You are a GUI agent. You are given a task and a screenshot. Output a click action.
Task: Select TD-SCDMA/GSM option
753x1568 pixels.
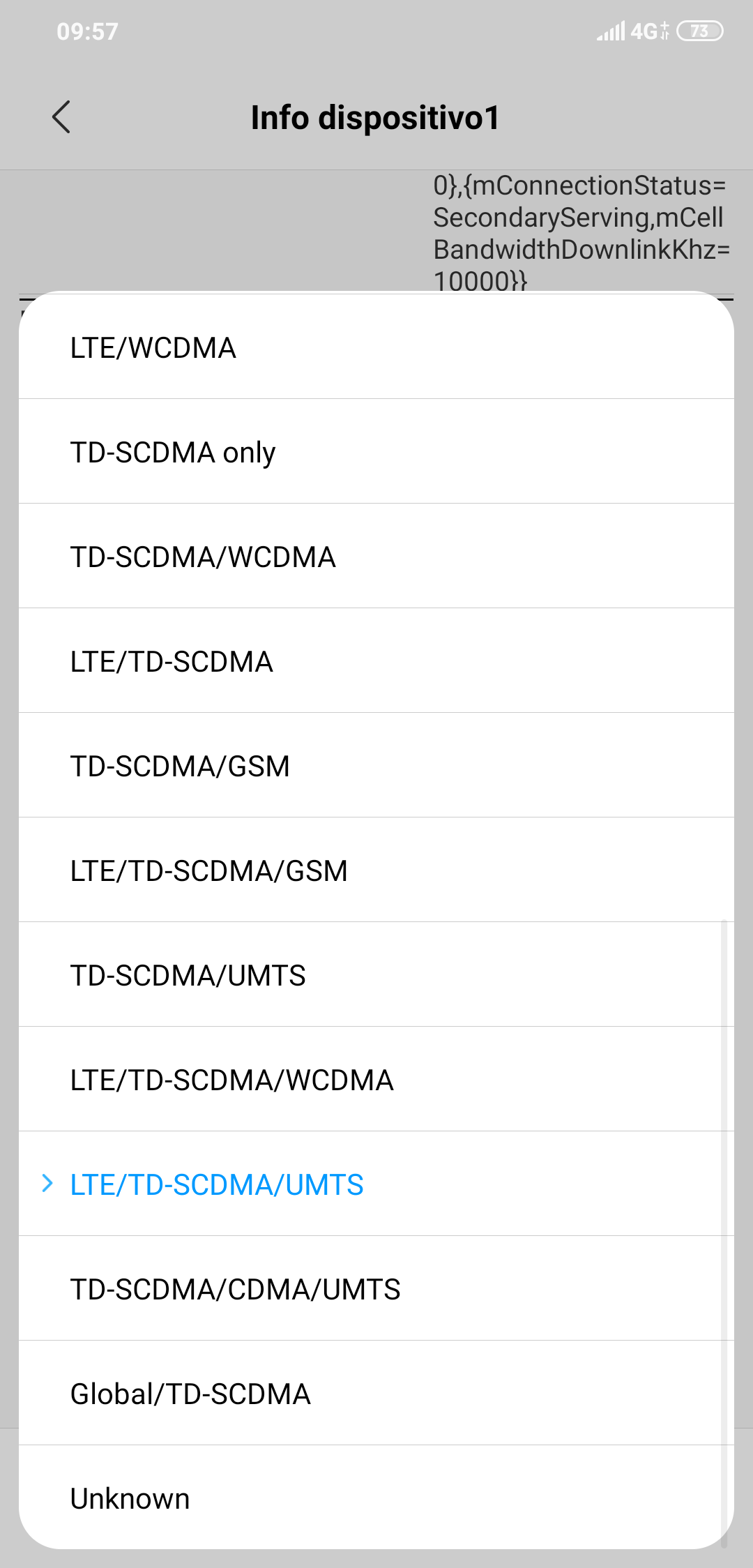(376, 765)
